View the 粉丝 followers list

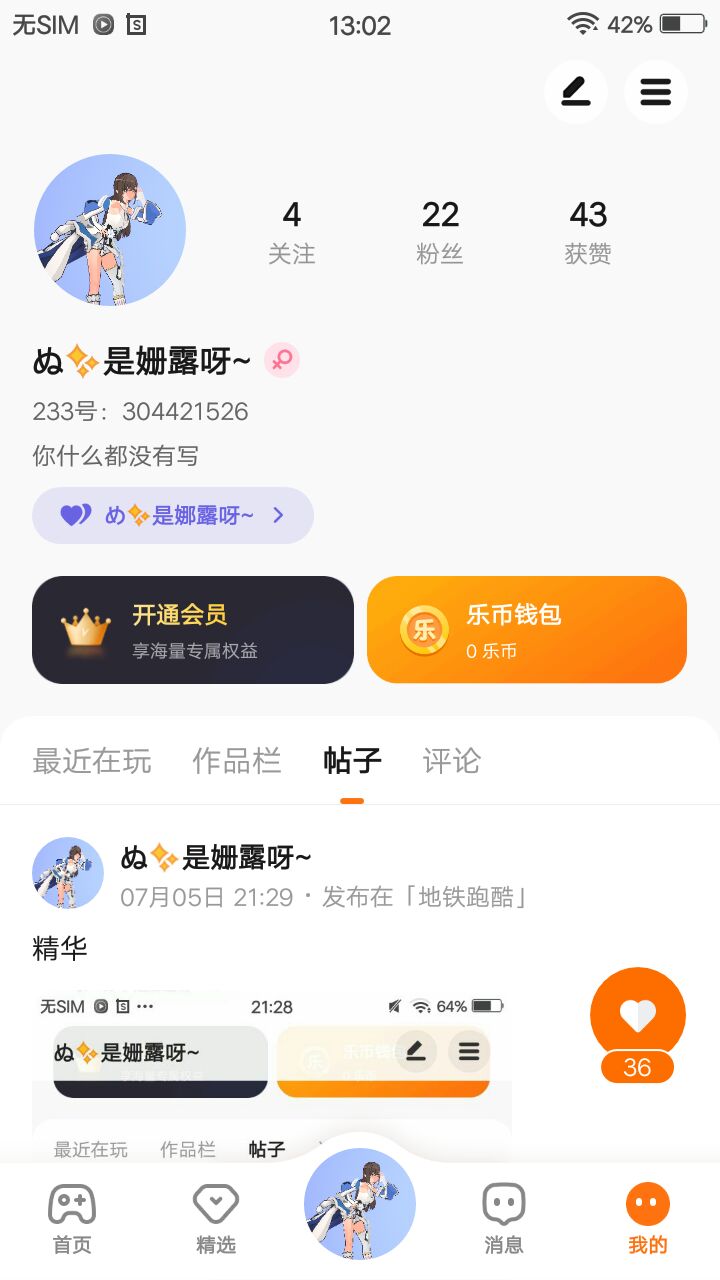[440, 231]
